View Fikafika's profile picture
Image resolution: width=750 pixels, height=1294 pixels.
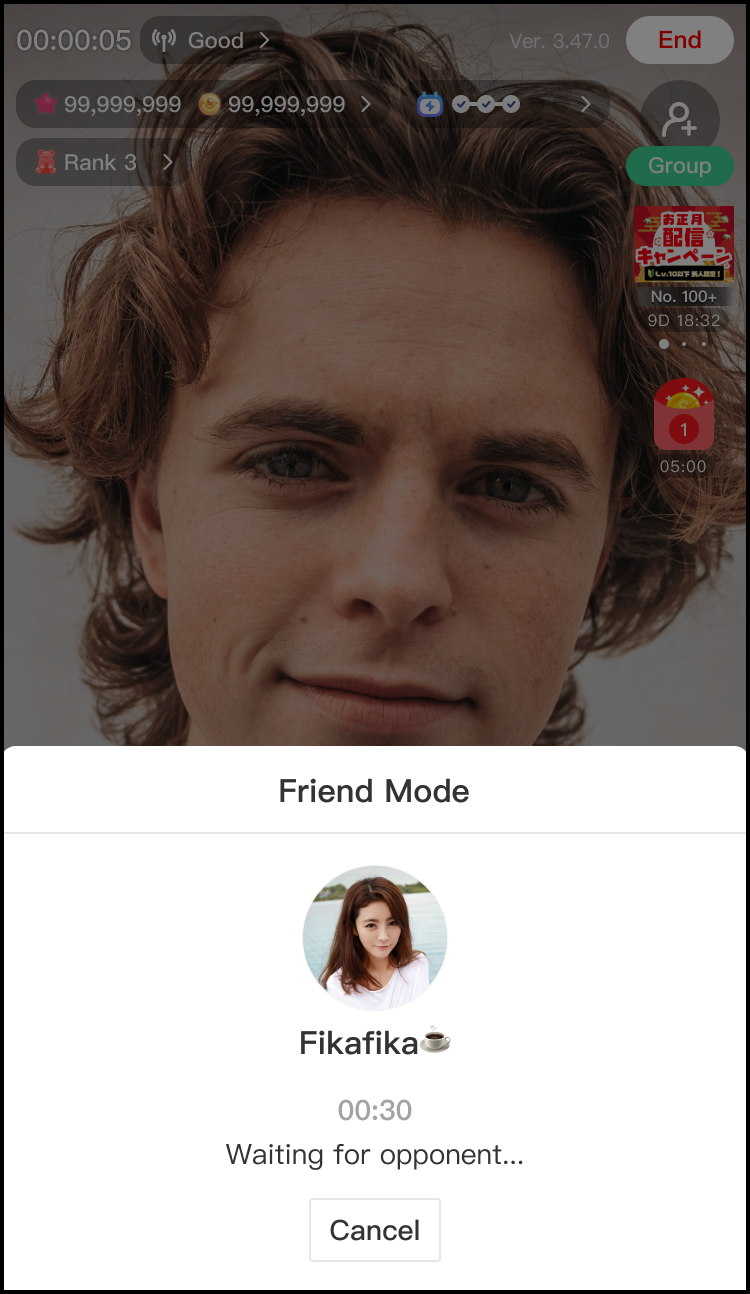click(x=375, y=938)
